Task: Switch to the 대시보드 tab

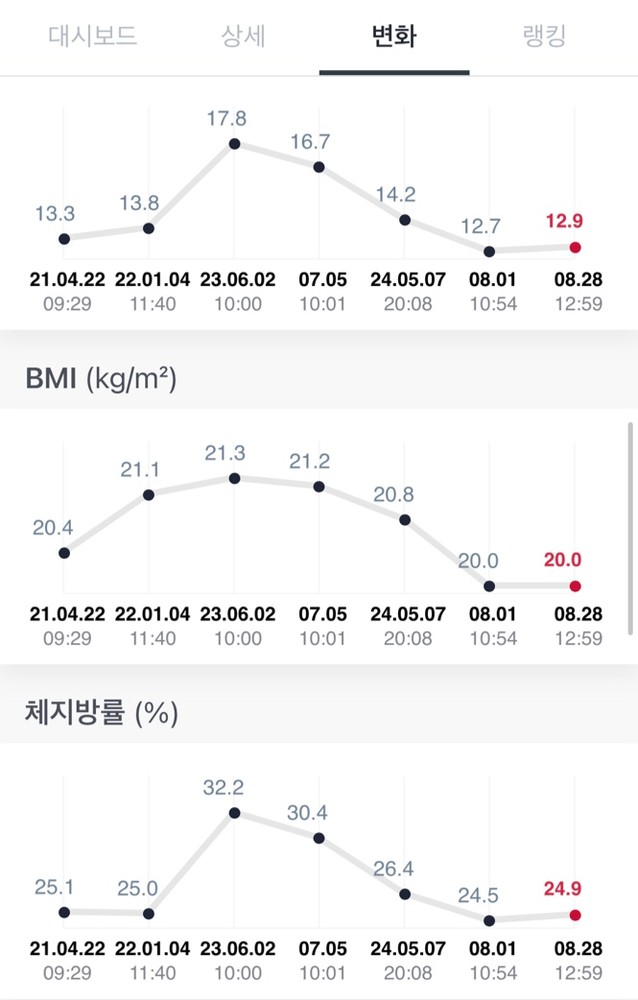Action: click(93, 38)
